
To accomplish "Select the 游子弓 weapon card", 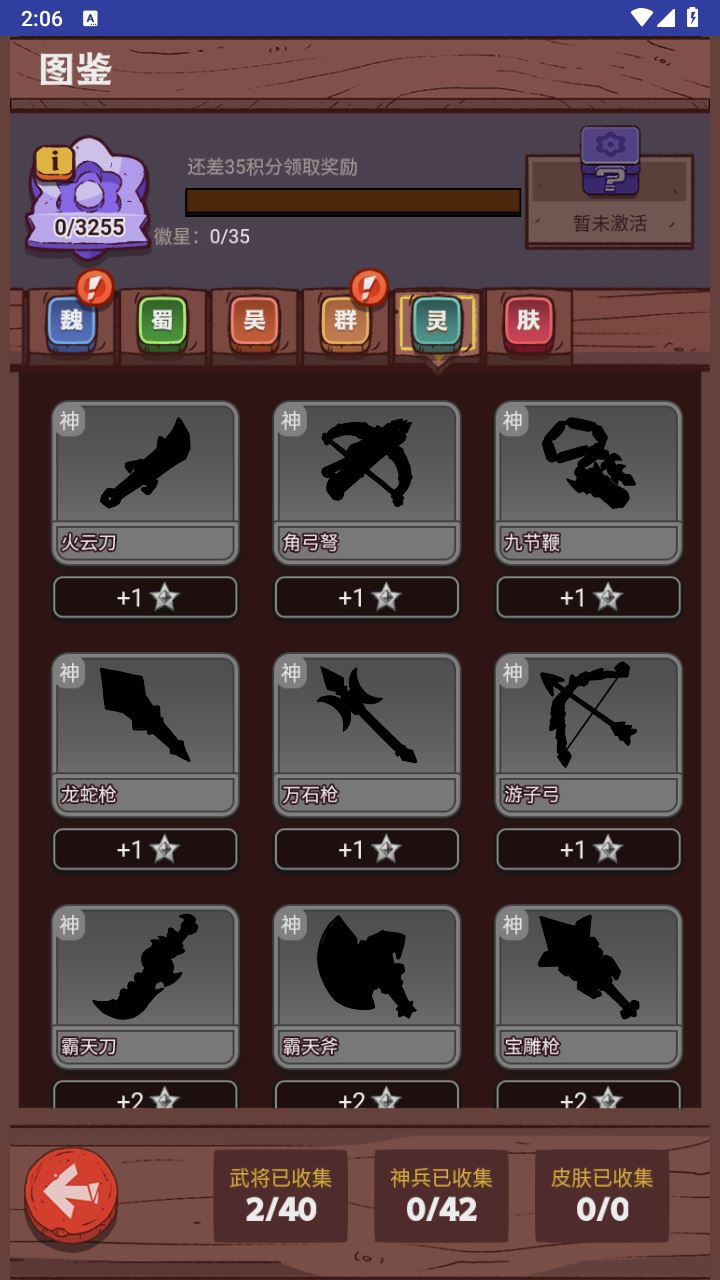I will [589, 734].
